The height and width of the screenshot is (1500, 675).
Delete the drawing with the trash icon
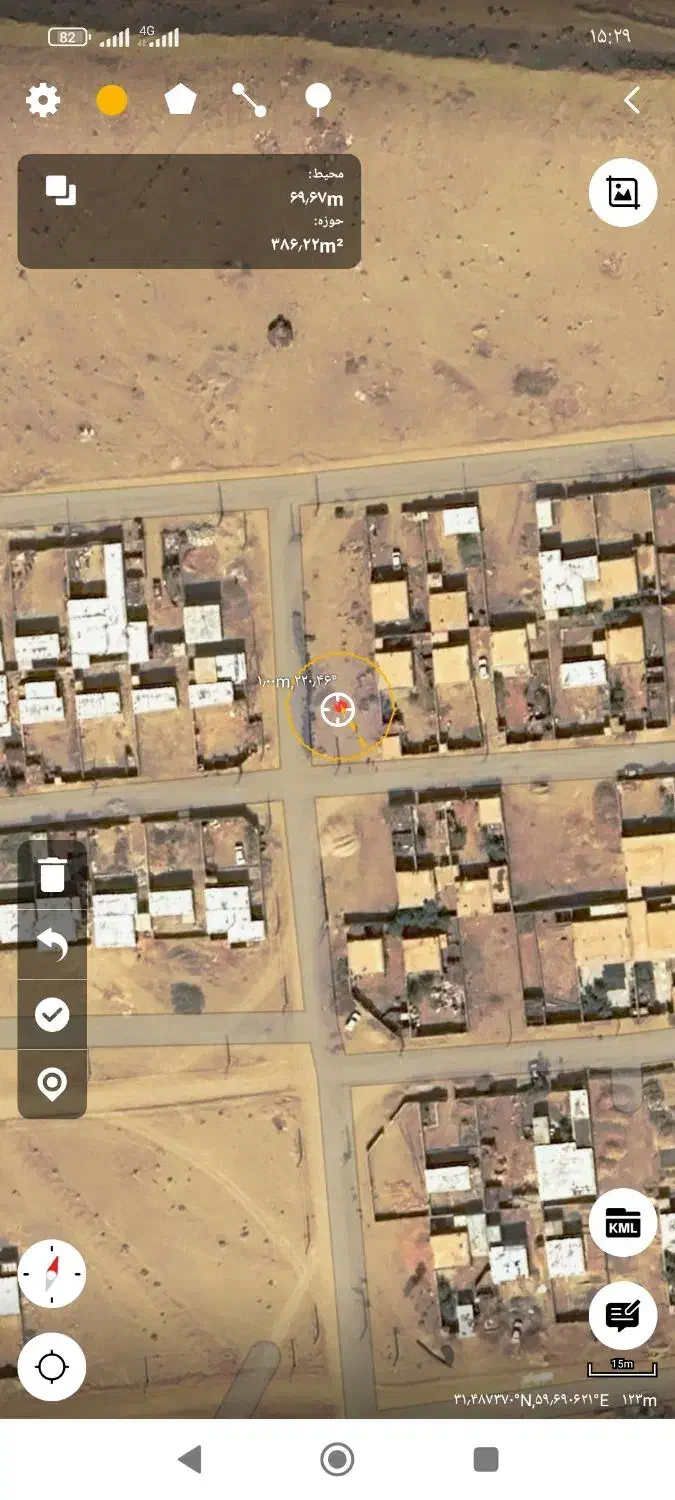[x=52, y=875]
